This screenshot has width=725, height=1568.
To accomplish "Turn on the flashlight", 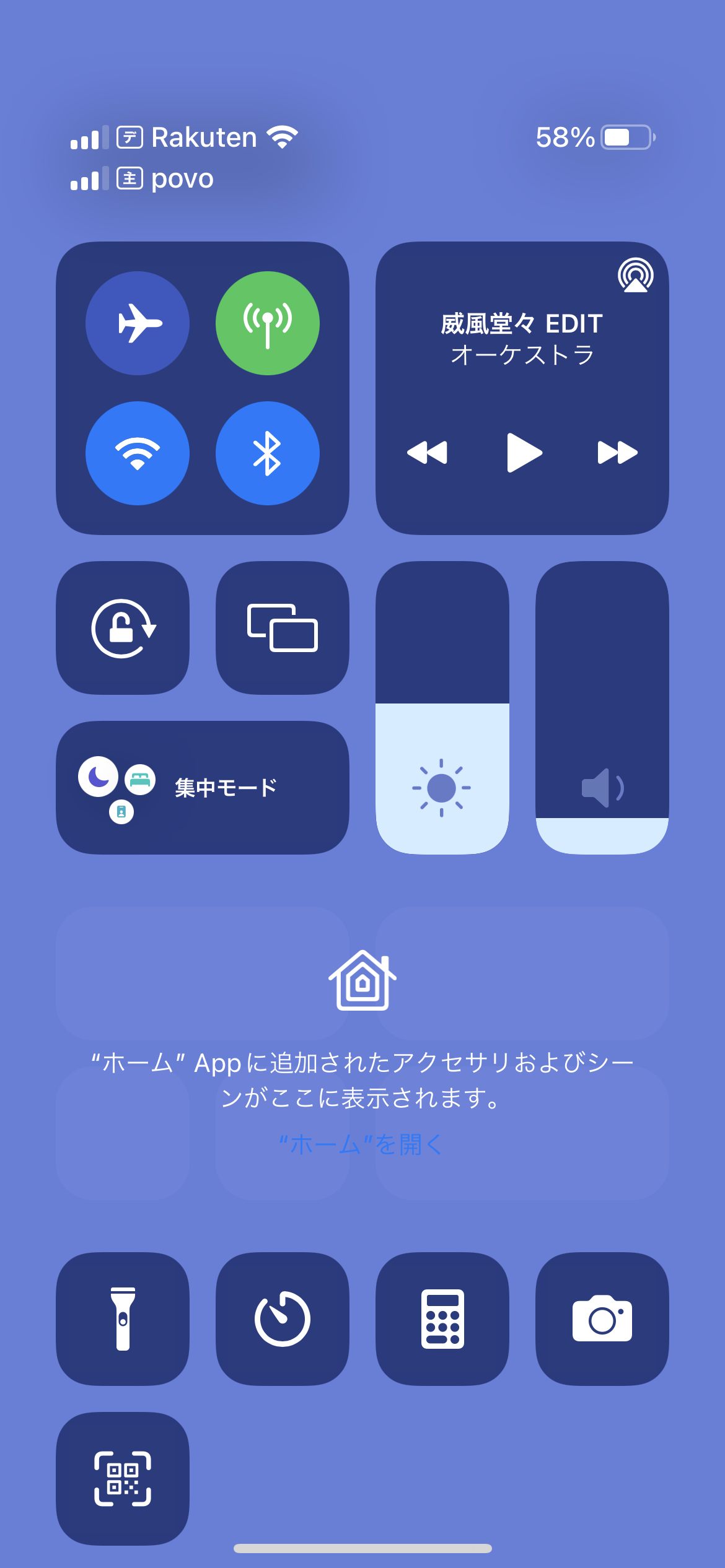I will 123,1319.
